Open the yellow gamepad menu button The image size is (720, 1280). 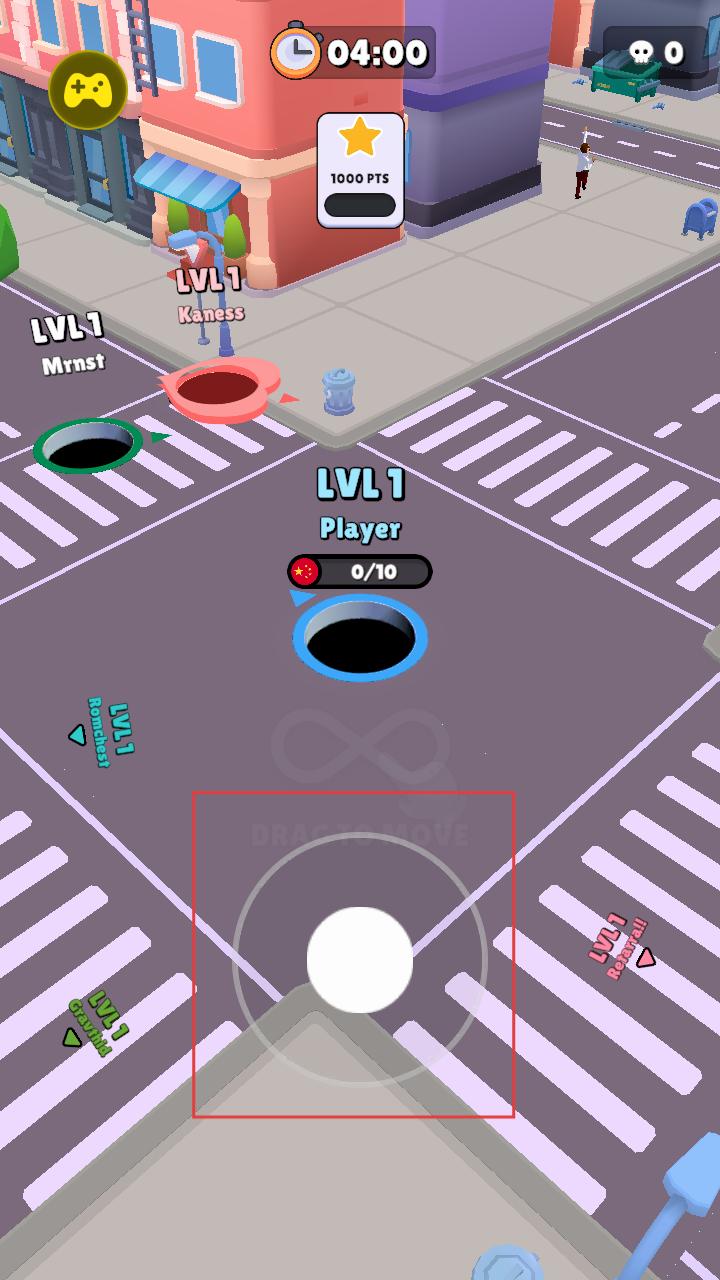coord(88,90)
